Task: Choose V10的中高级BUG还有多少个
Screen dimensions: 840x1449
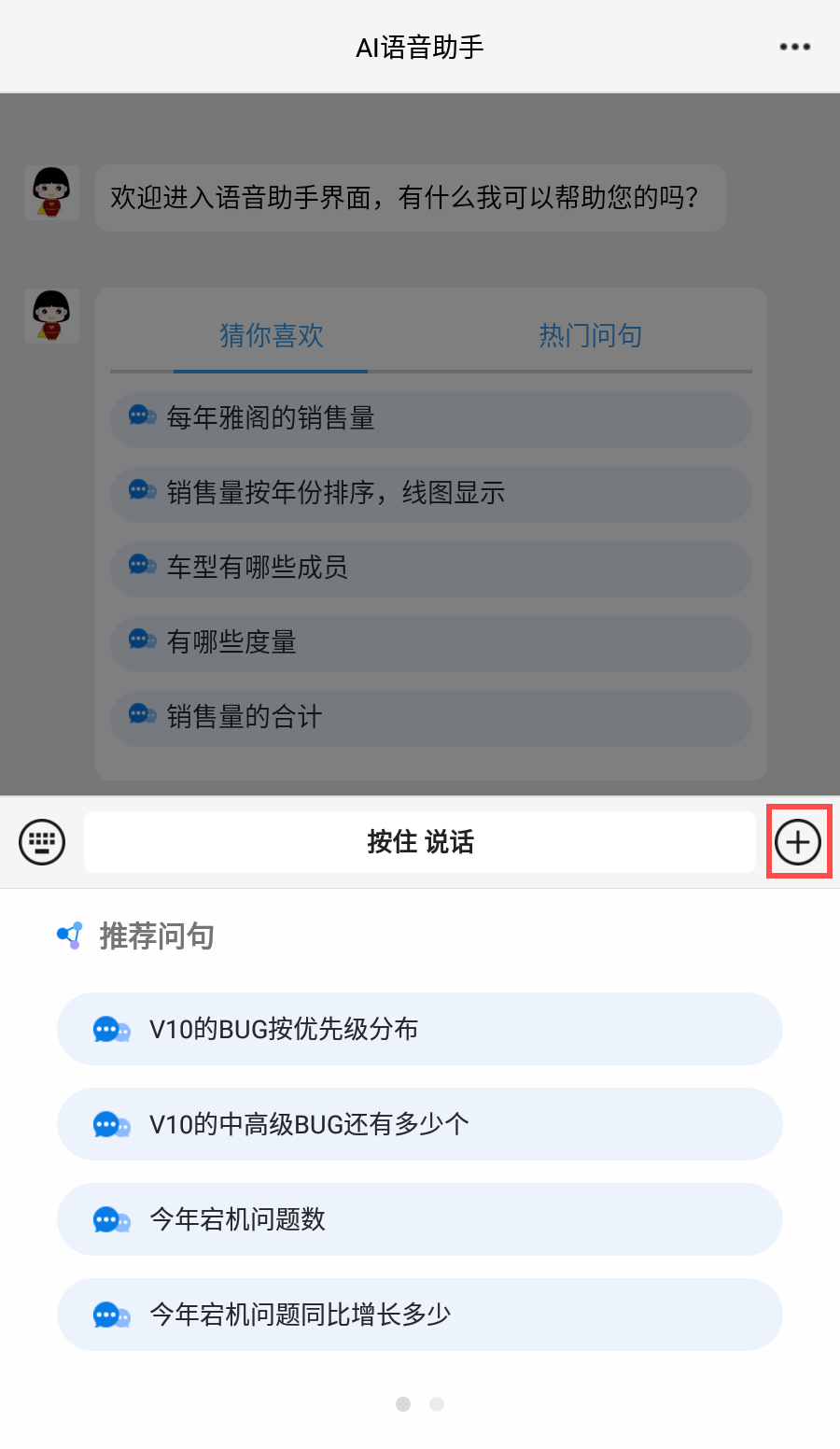Action: (x=420, y=1124)
